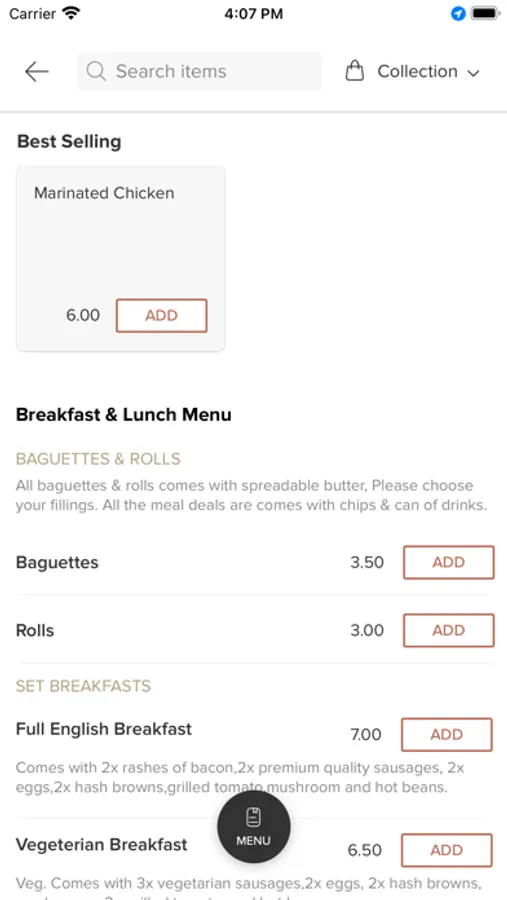Image resolution: width=507 pixels, height=900 pixels.
Task: Add Rolls to the order
Action: click(448, 631)
